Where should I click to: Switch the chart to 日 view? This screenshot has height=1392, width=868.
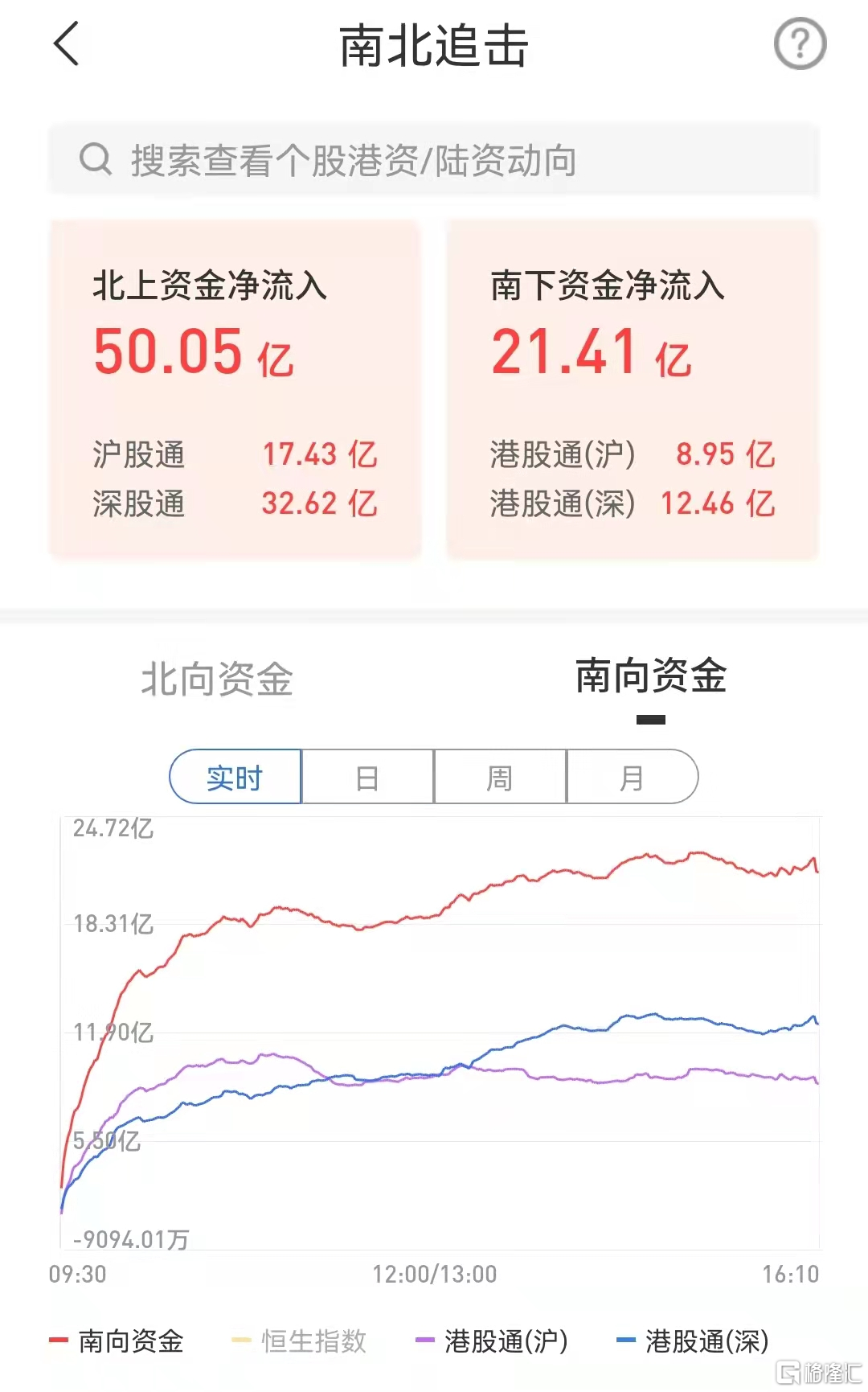click(367, 777)
